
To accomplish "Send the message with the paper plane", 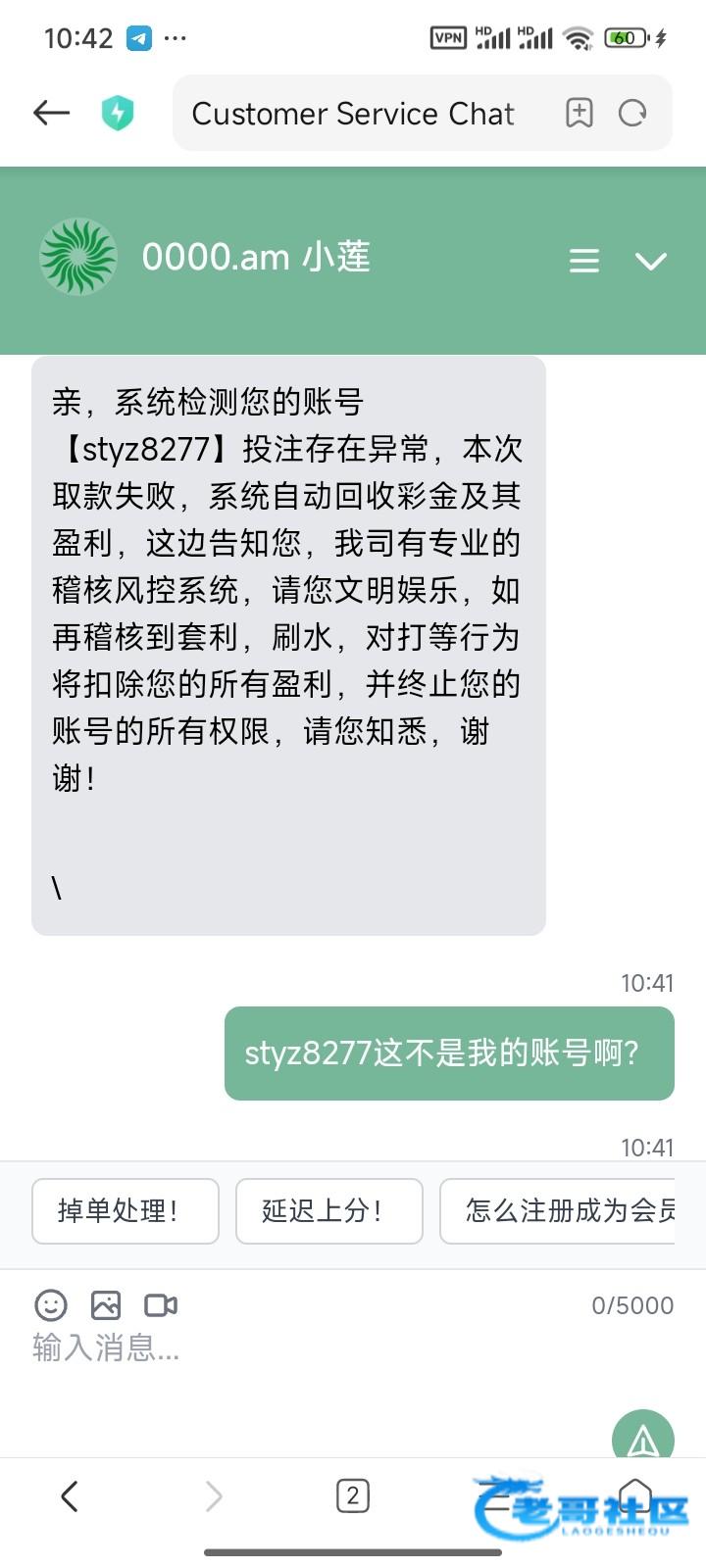I will pyautogui.click(x=642, y=1439).
